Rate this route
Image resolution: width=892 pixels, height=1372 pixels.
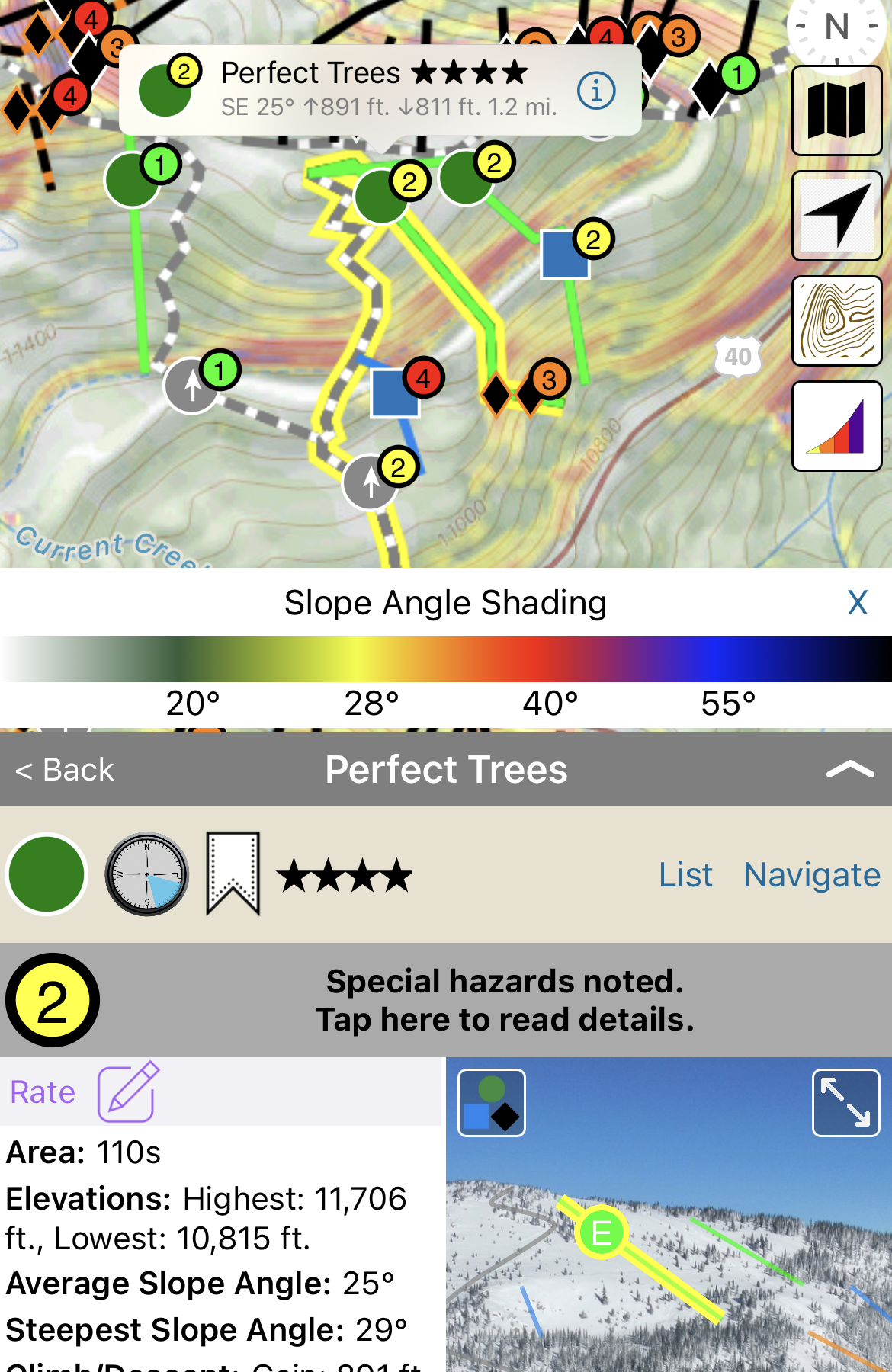pos(84,1092)
